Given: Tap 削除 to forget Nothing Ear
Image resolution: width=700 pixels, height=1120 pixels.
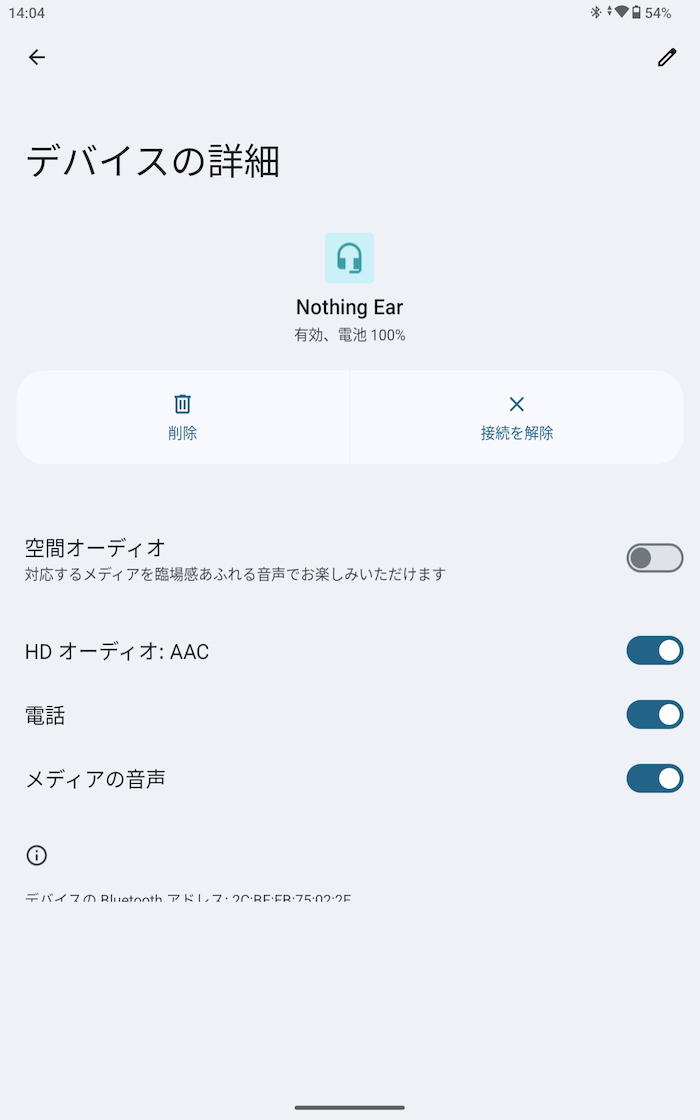Looking at the screenshot, I should pyautogui.click(x=183, y=417).
